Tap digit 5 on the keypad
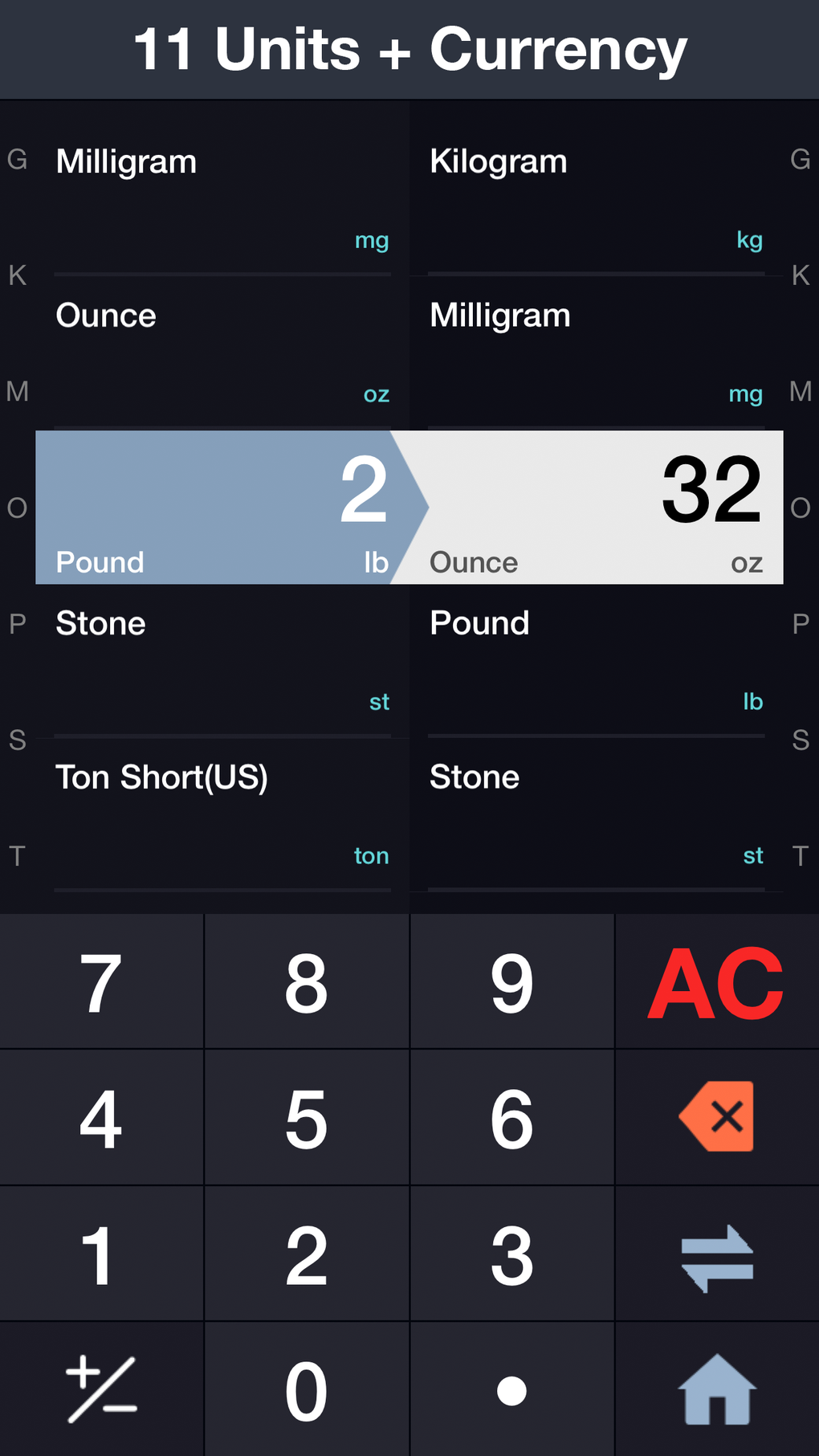The height and width of the screenshot is (1456, 819). tap(306, 1117)
